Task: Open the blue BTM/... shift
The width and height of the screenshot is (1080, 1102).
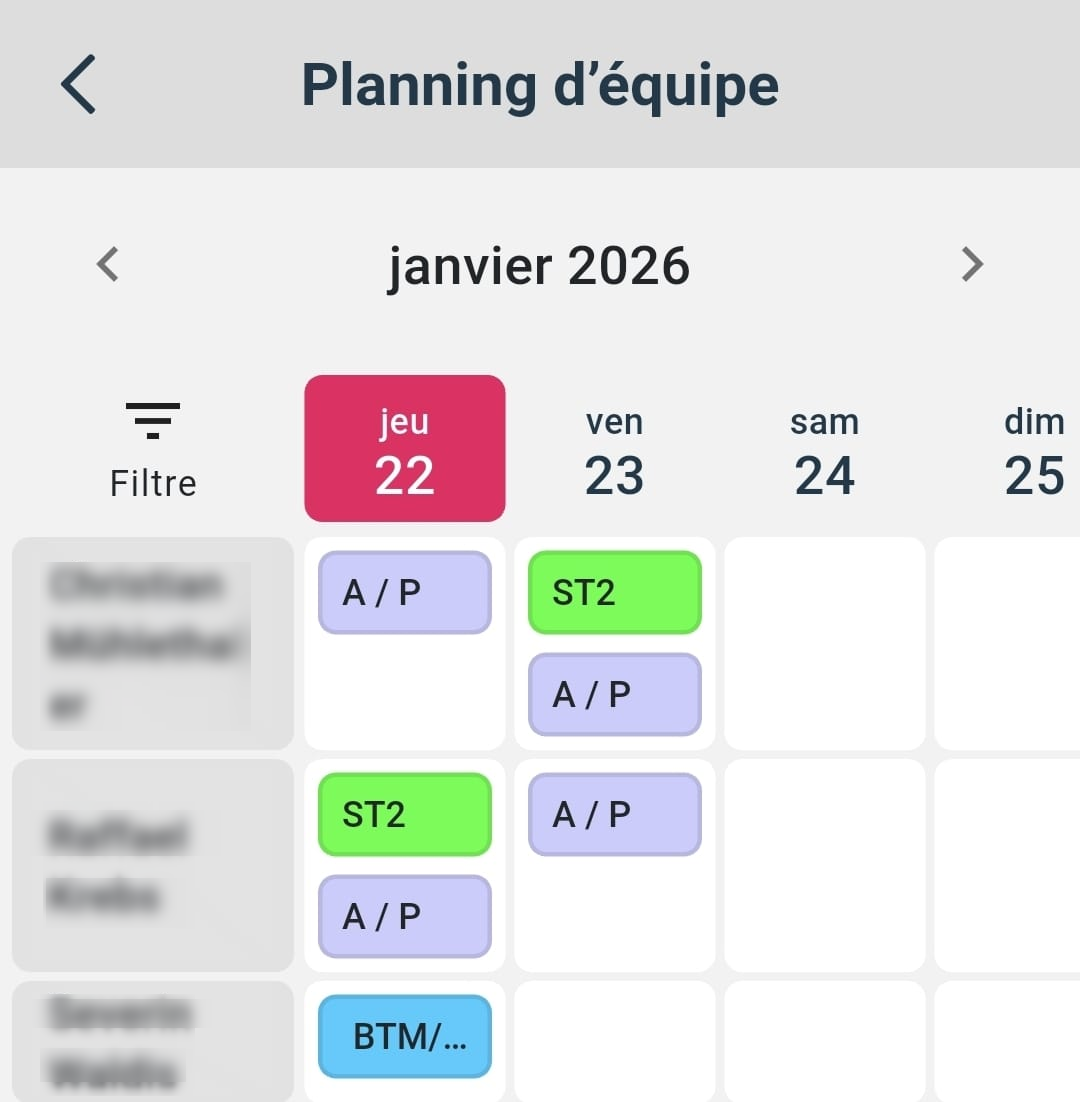Action: [x=405, y=1036]
